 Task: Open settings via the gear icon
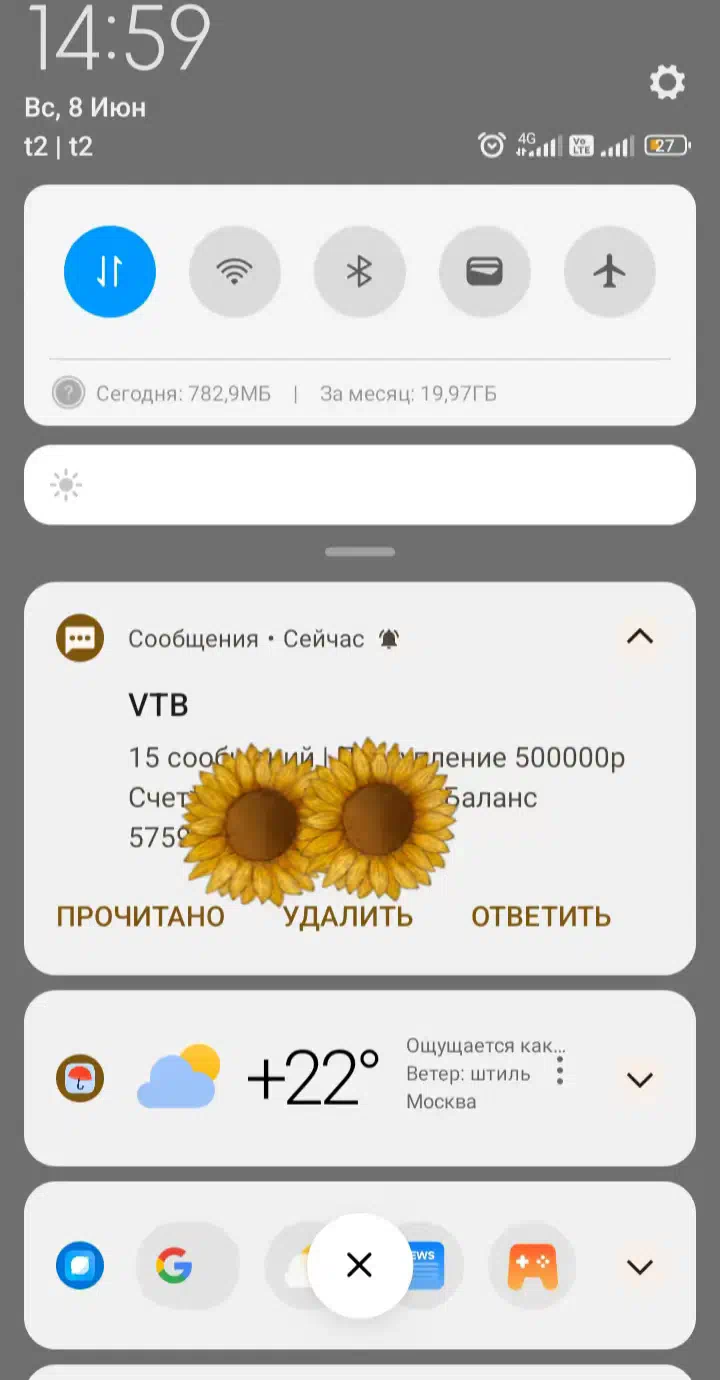coord(667,82)
